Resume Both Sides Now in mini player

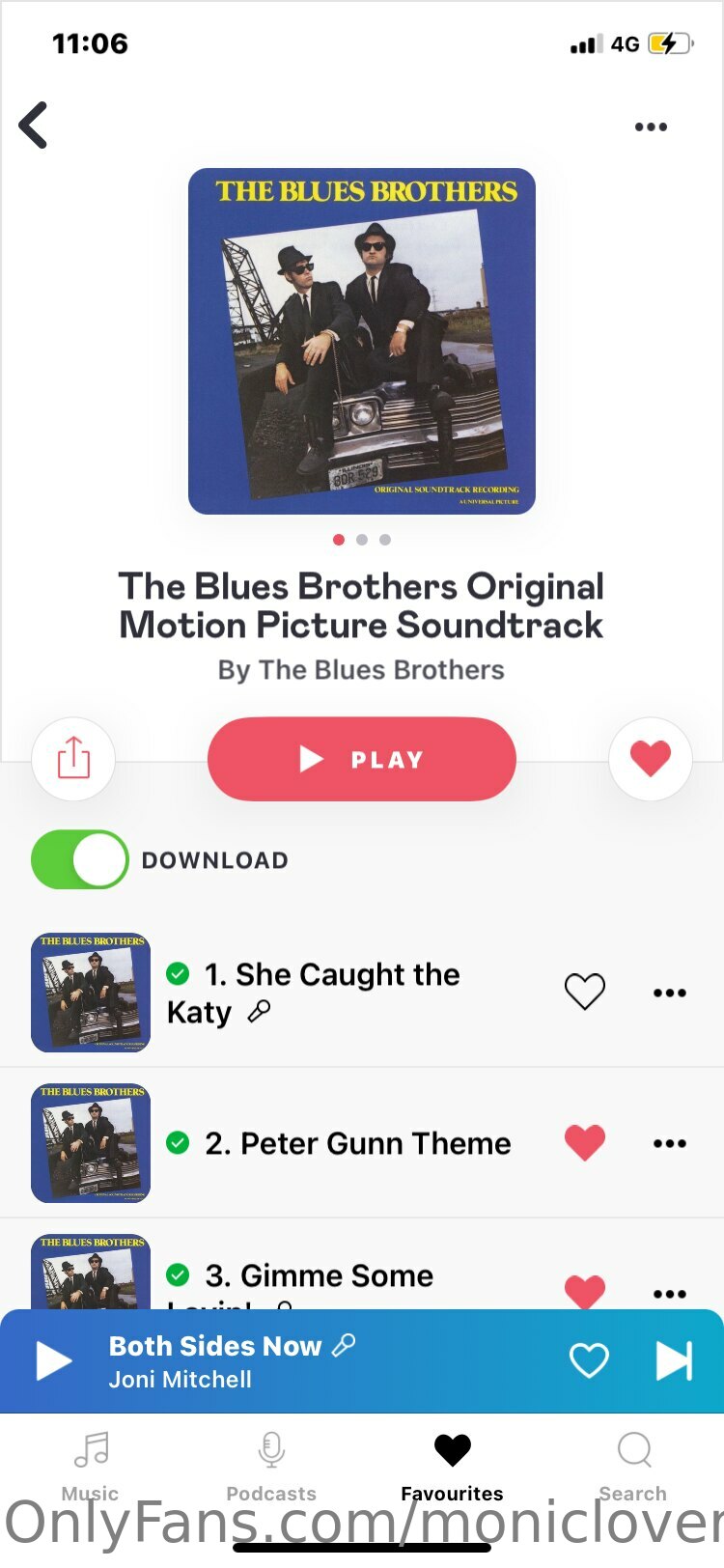click(x=54, y=1361)
